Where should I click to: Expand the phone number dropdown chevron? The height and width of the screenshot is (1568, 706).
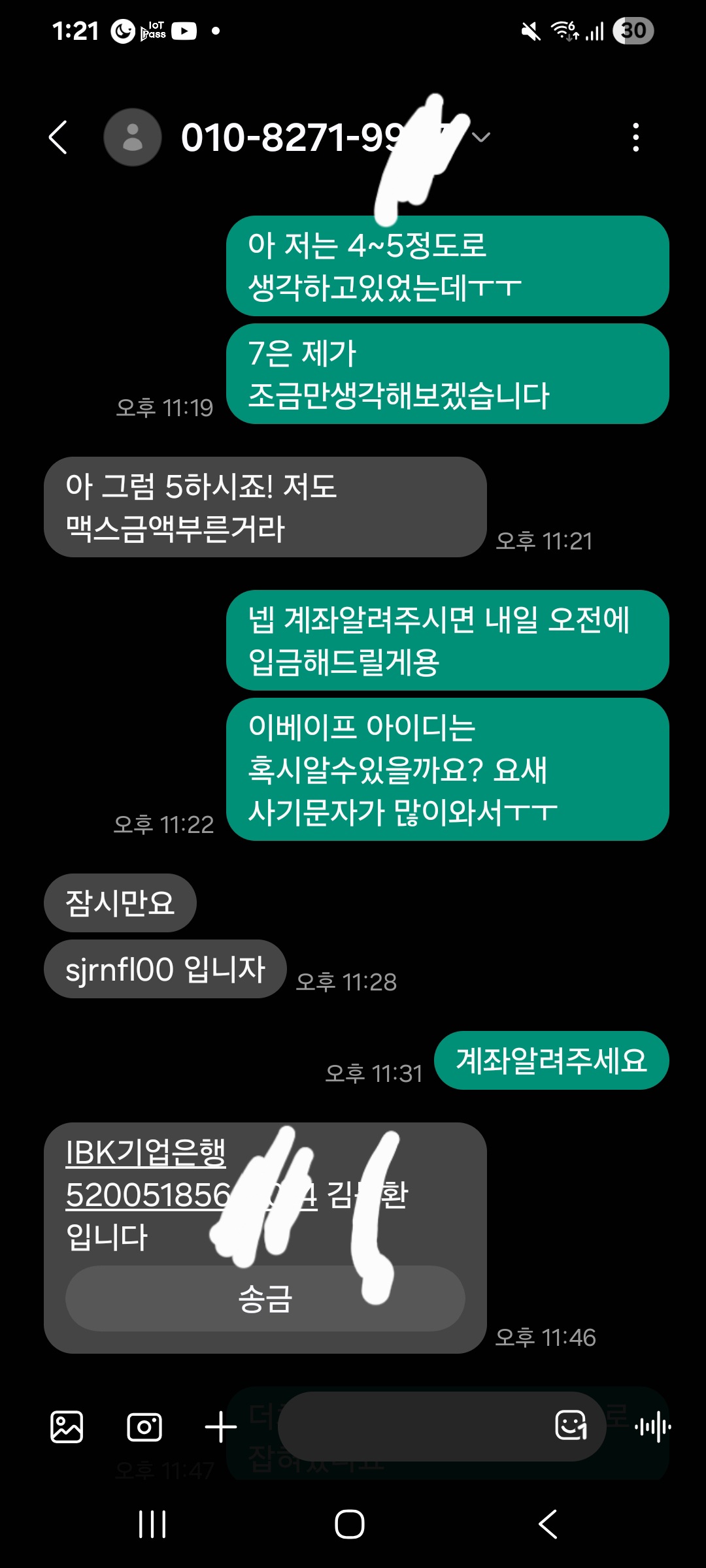tap(481, 137)
